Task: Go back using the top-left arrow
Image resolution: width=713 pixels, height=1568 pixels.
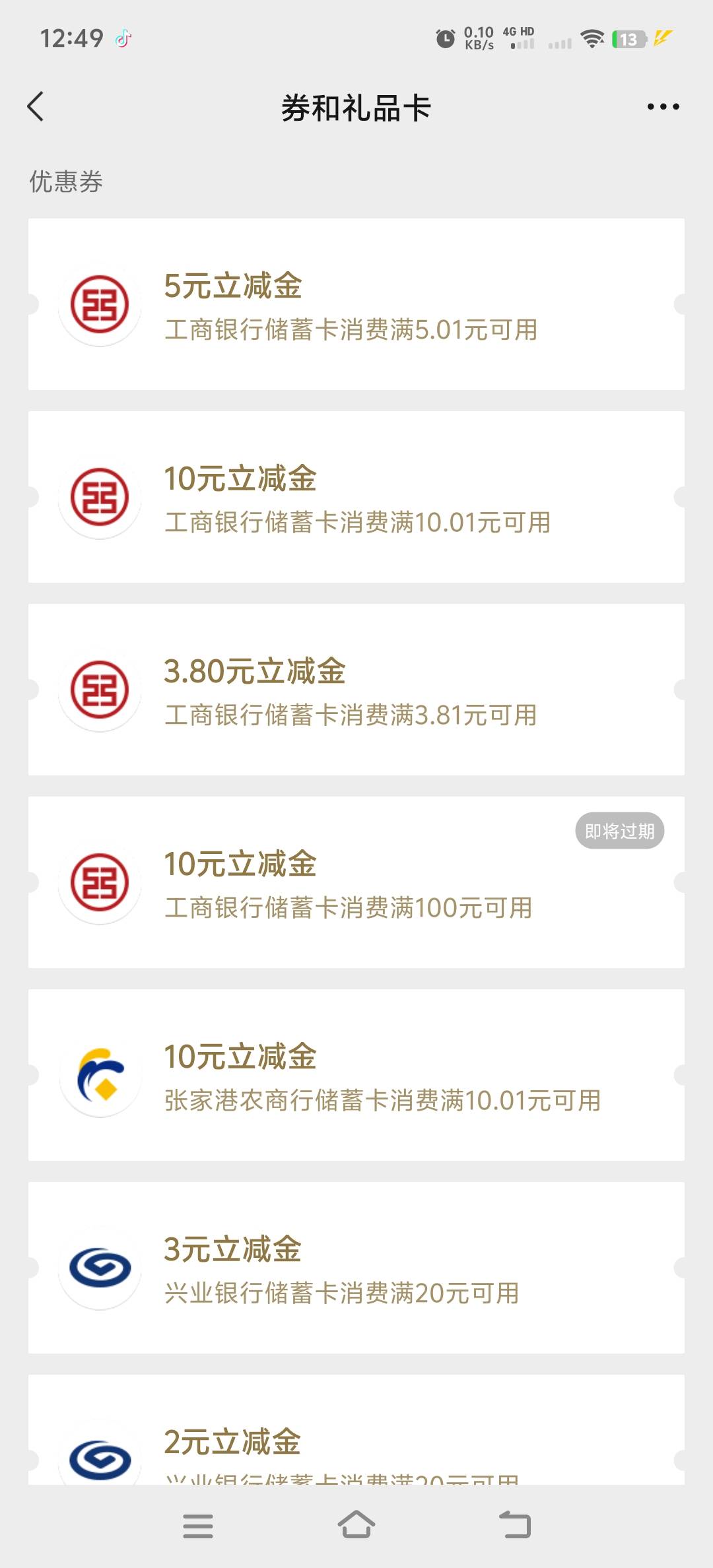Action: click(x=36, y=107)
